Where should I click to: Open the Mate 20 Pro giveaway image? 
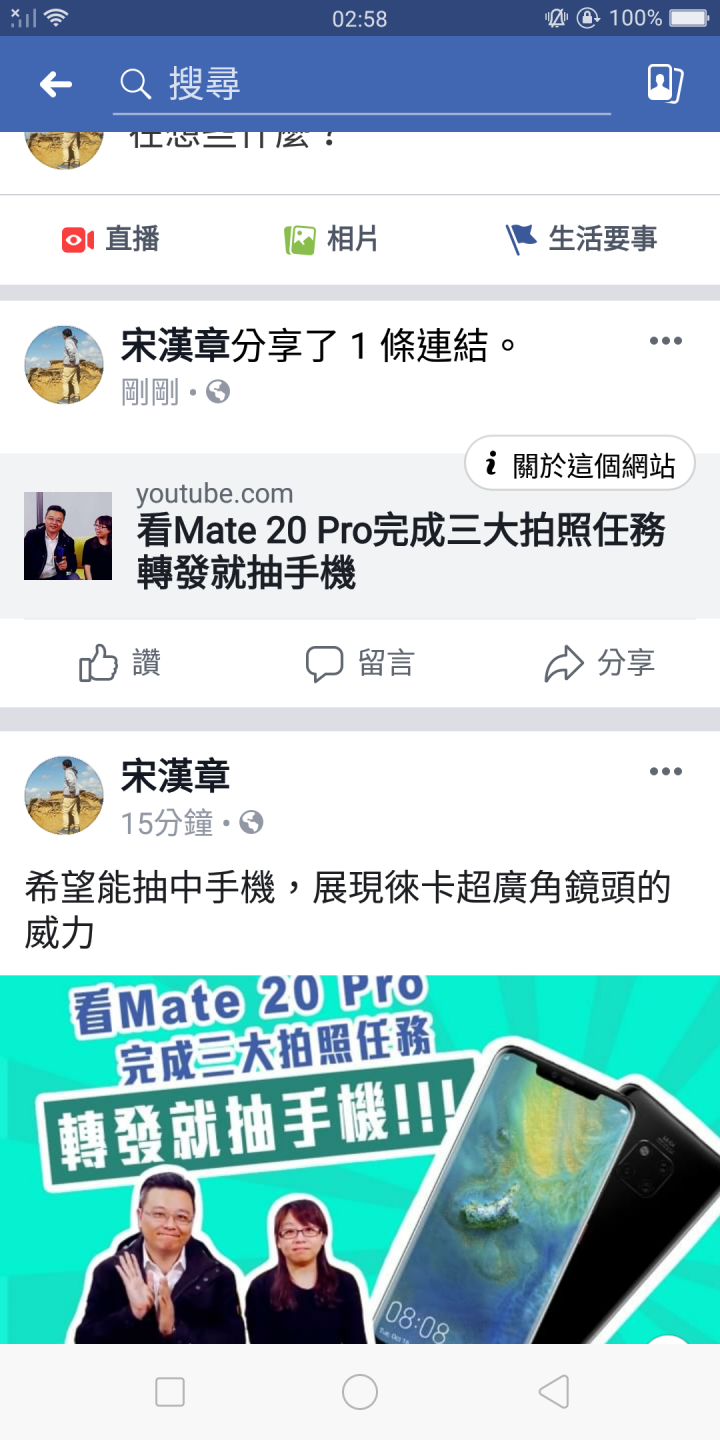360,1160
